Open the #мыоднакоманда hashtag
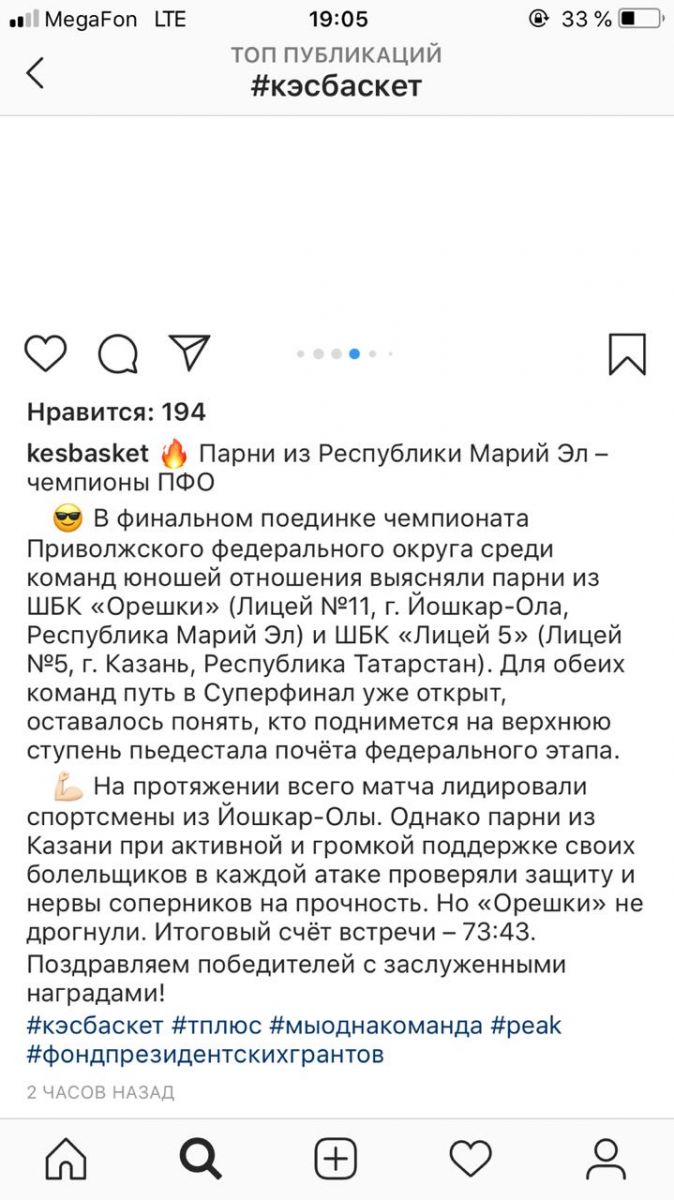 (x=376, y=1026)
